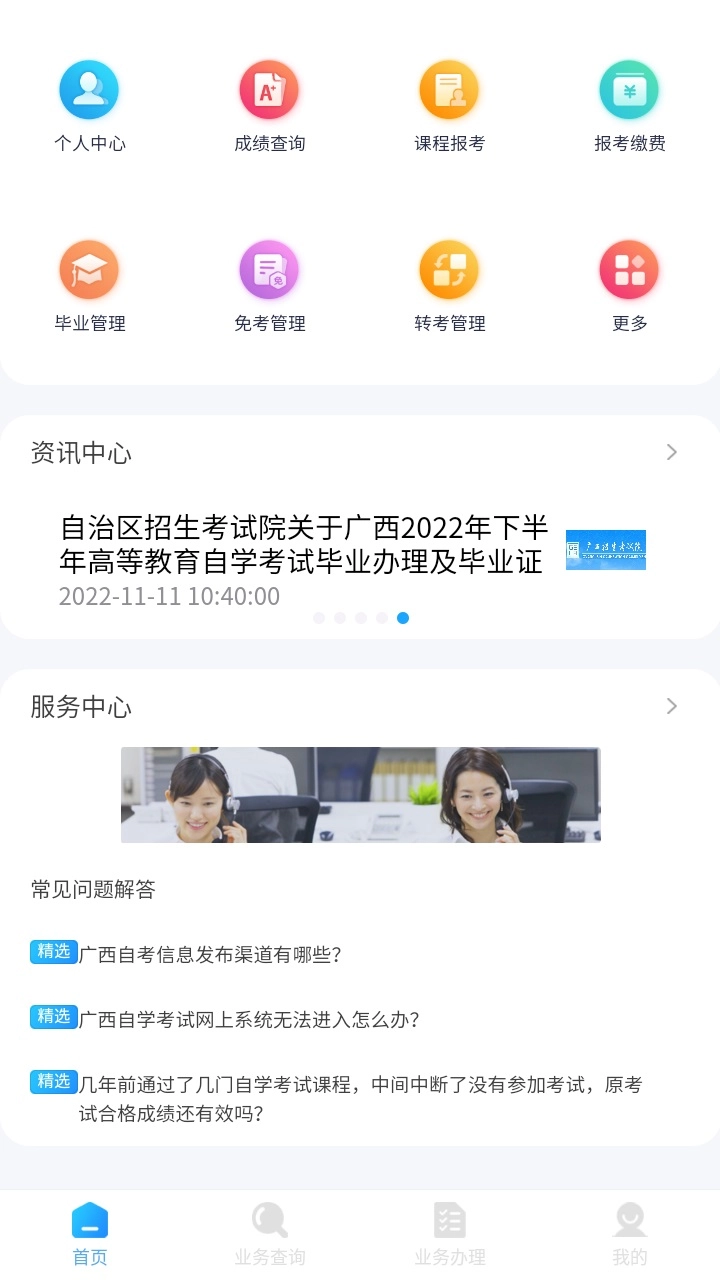Expand the 资讯中心 section with its chevron

pyautogui.click(x=671, y=452)
